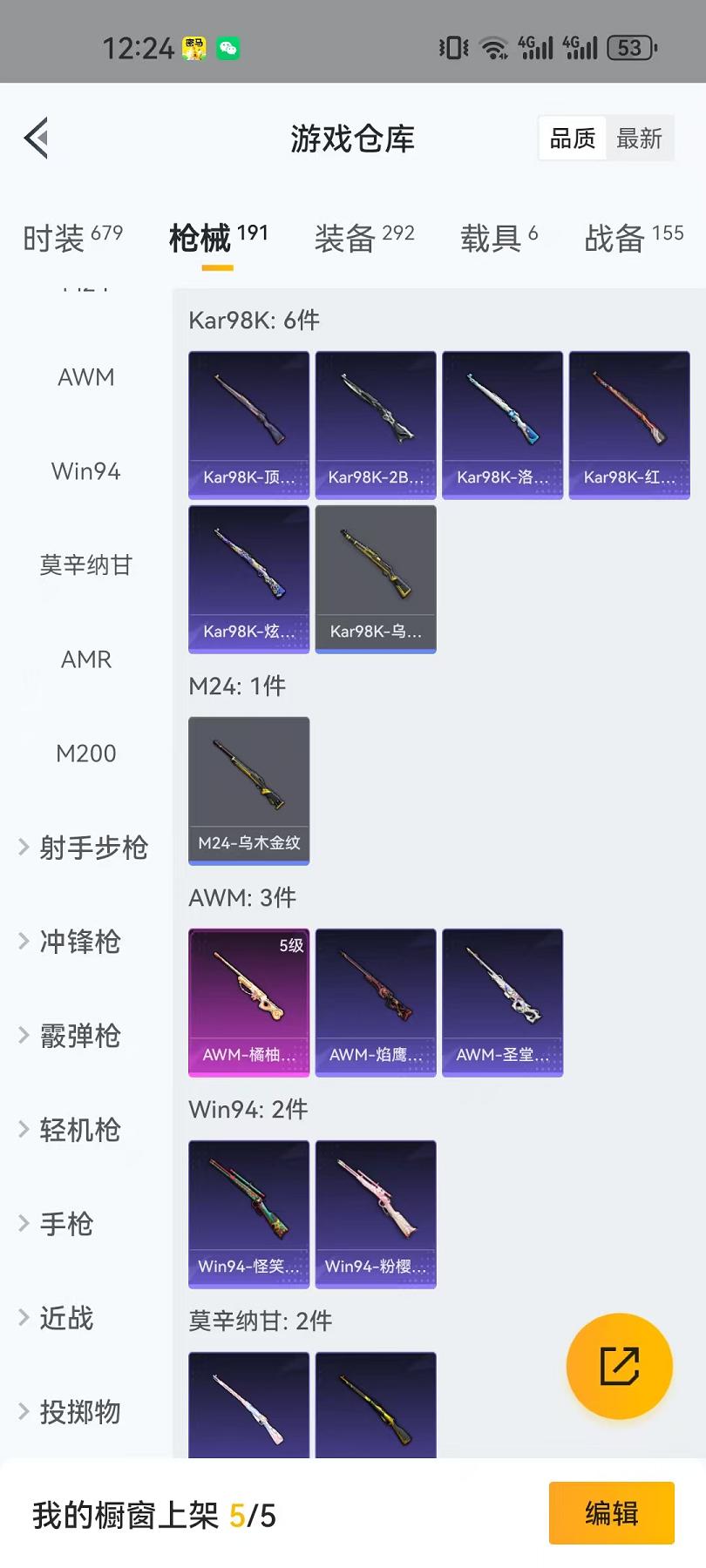The image size is (706, 1568).
Task: Select 莫辛纳甘 in the sidebar
Action: [85, 565]
